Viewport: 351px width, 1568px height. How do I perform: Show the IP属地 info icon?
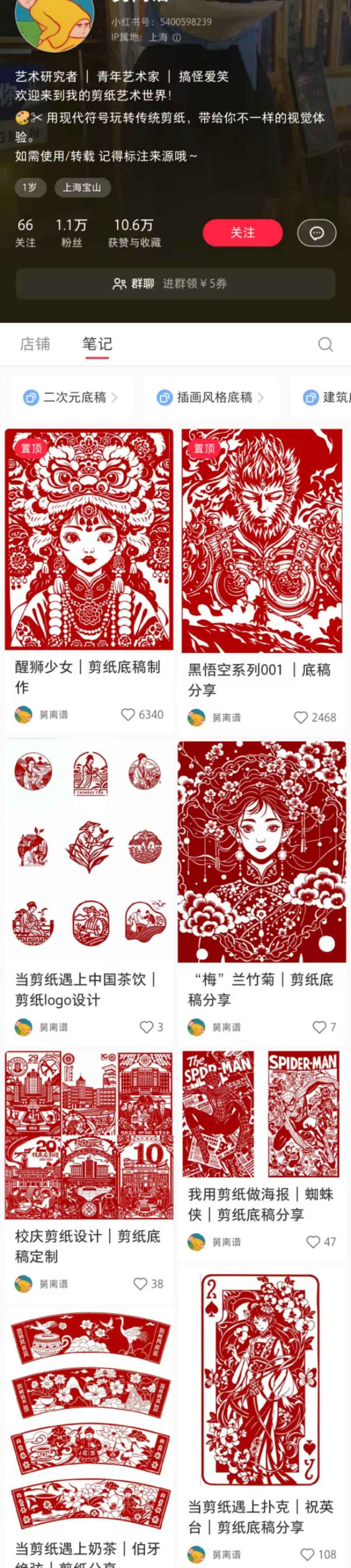pyautogui.click(x=177, y=37)
